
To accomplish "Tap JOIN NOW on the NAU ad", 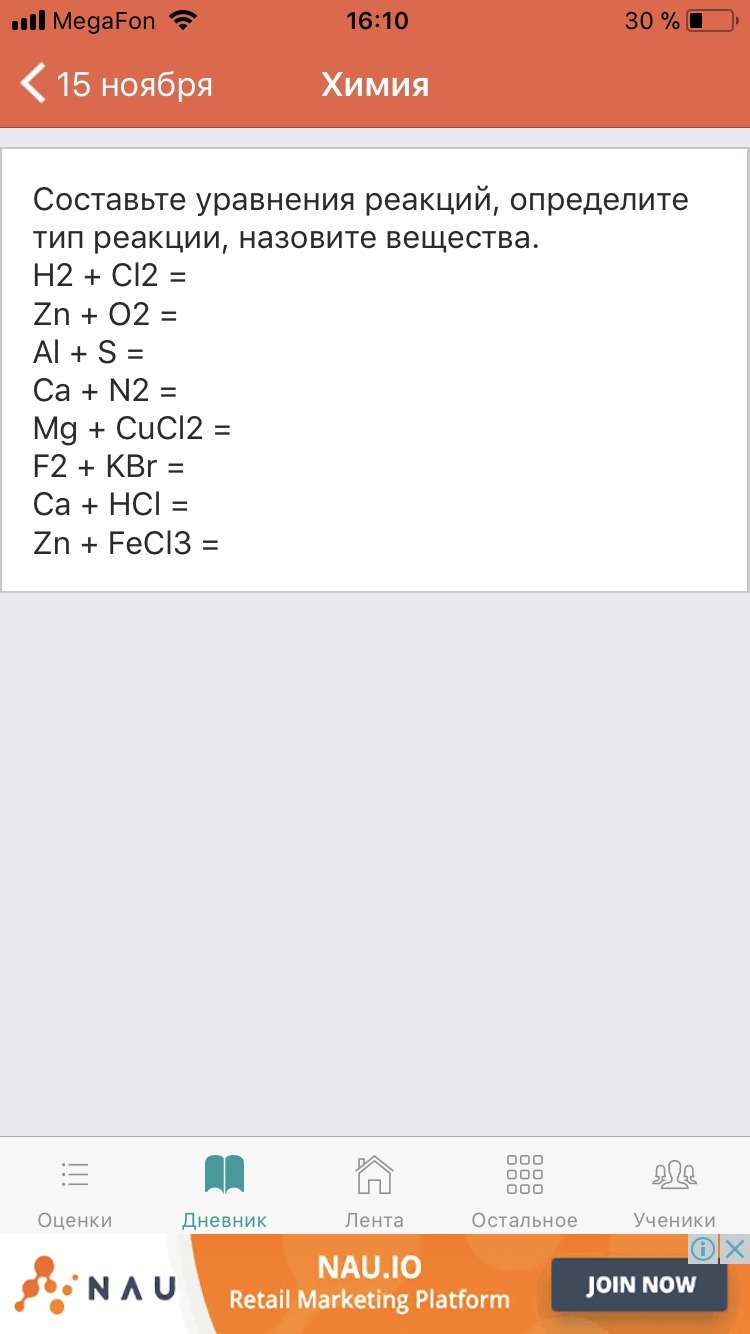I will click(x=639, y=1285).
